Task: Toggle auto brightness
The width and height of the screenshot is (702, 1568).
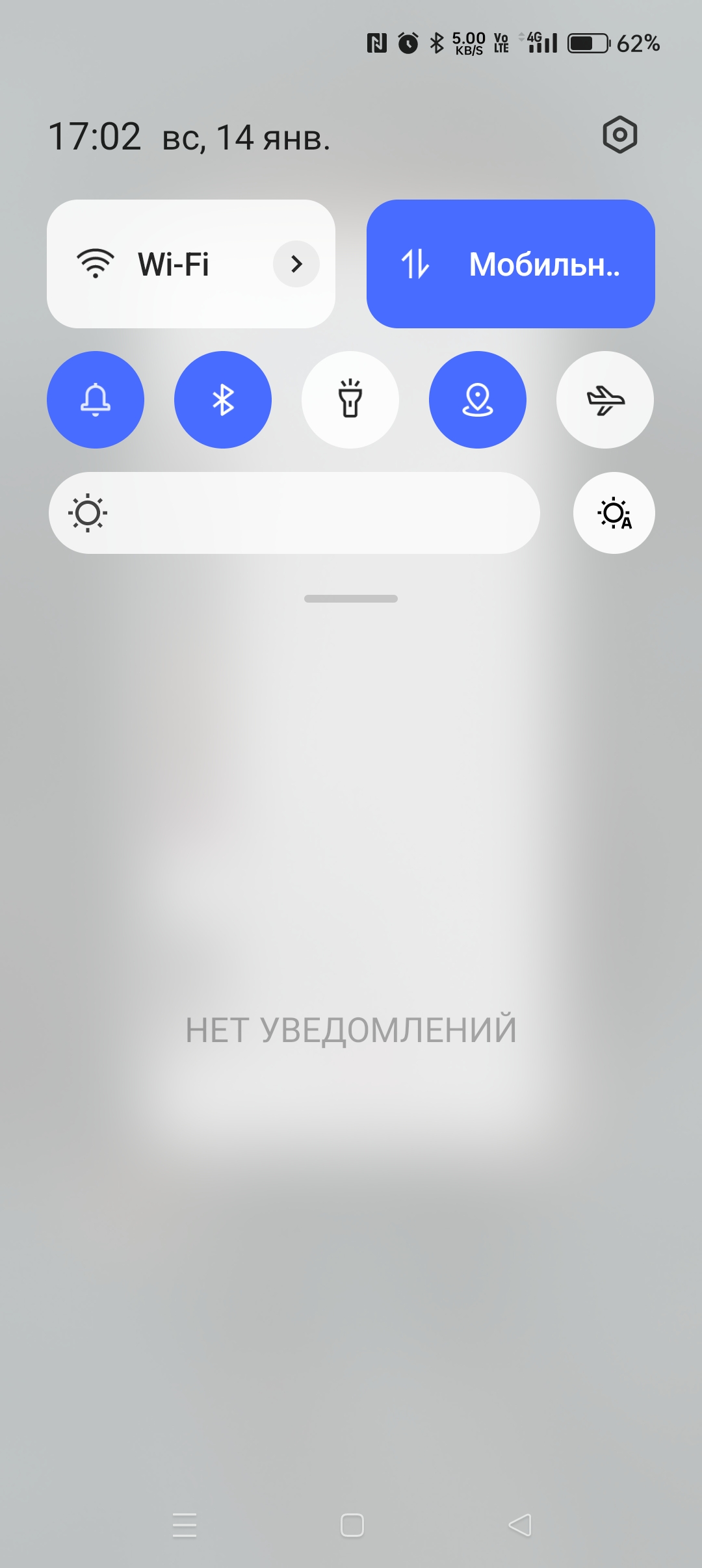Action: click(x=614, y=513)
